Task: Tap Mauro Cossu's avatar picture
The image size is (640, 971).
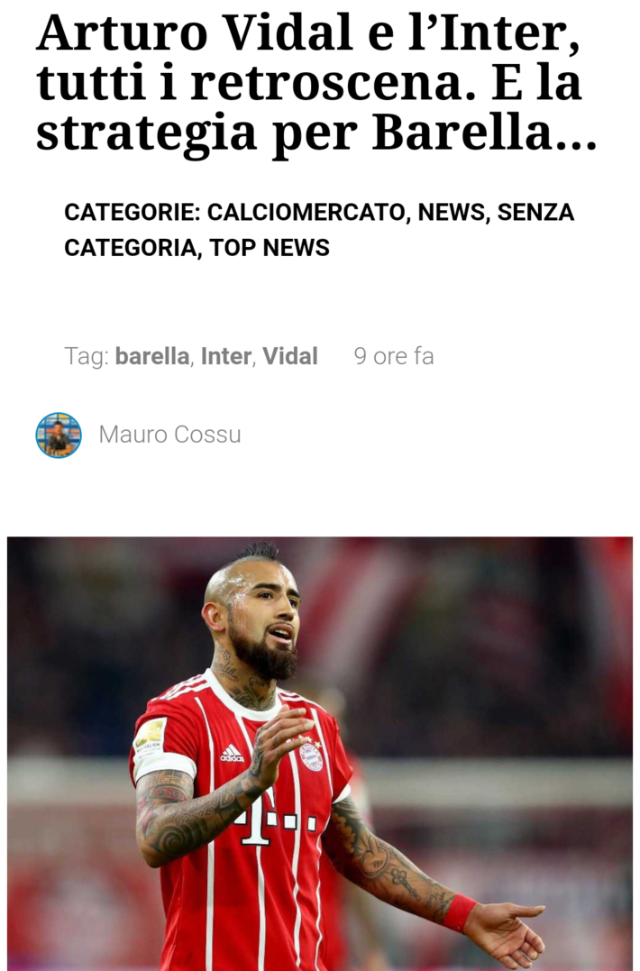Action: [x=59, y=435]
